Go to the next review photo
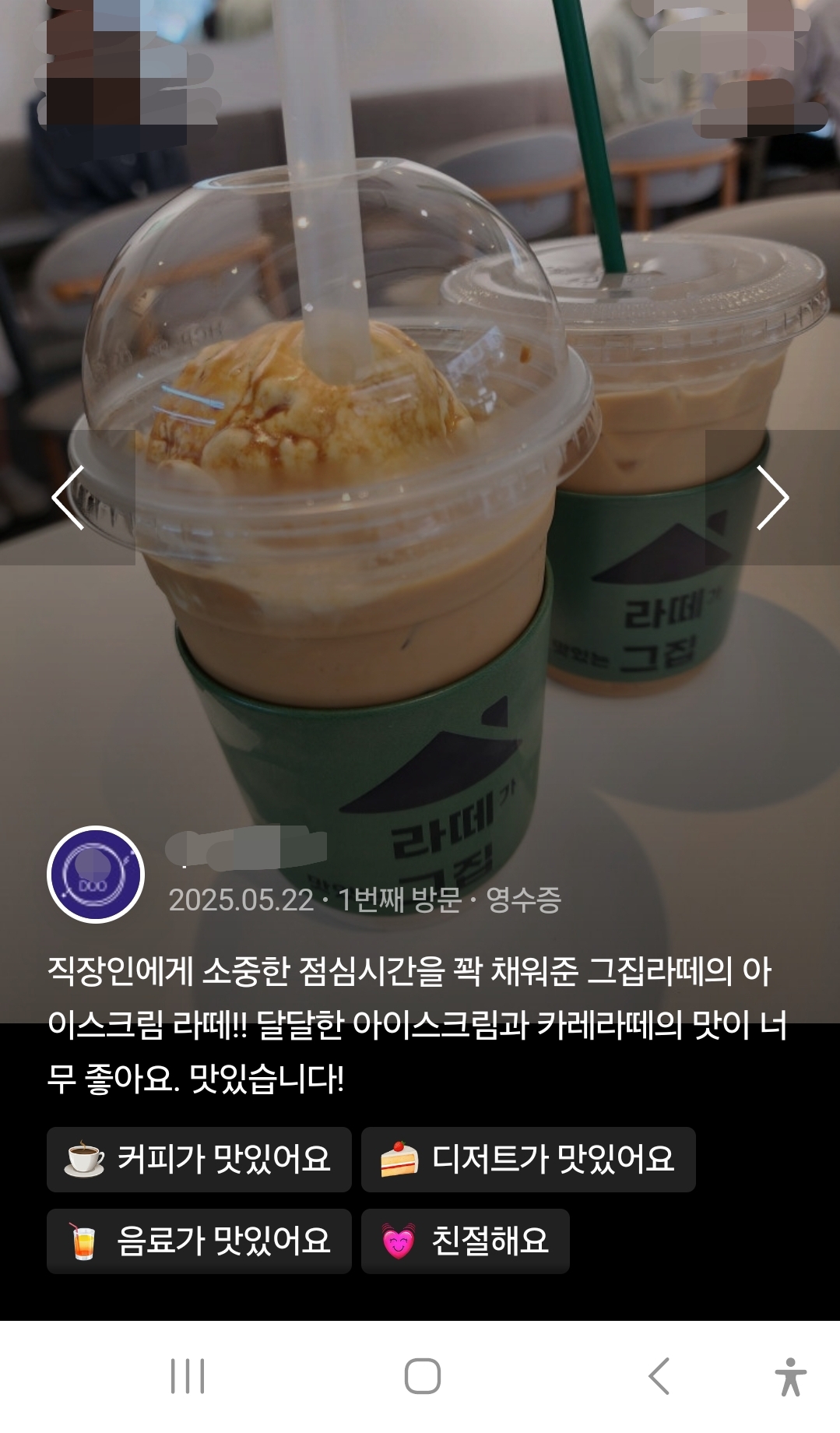Image resolution: width=840 pixels, height=1433 pixels. 772,498
